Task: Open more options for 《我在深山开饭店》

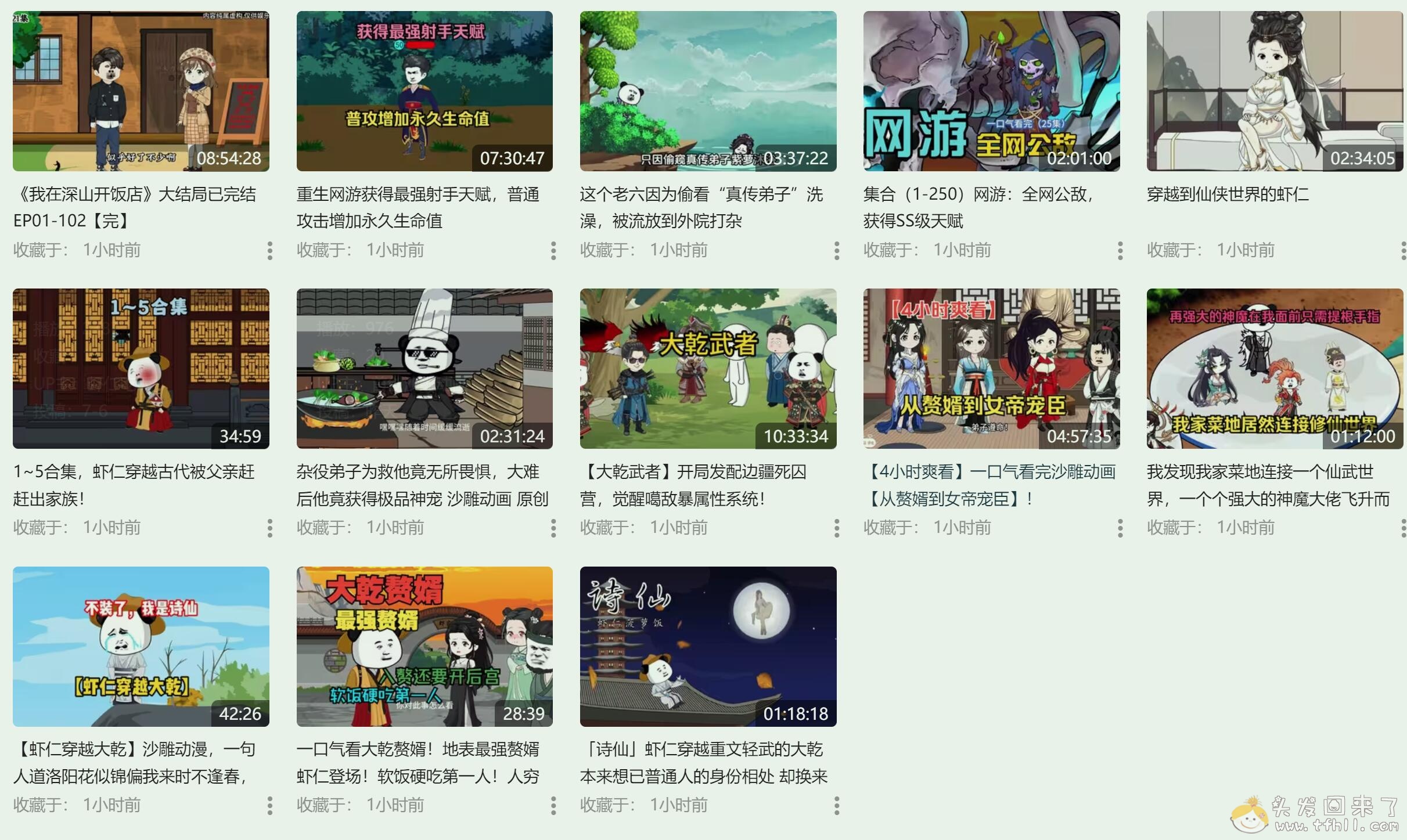Action: click(x=270, y=251)
